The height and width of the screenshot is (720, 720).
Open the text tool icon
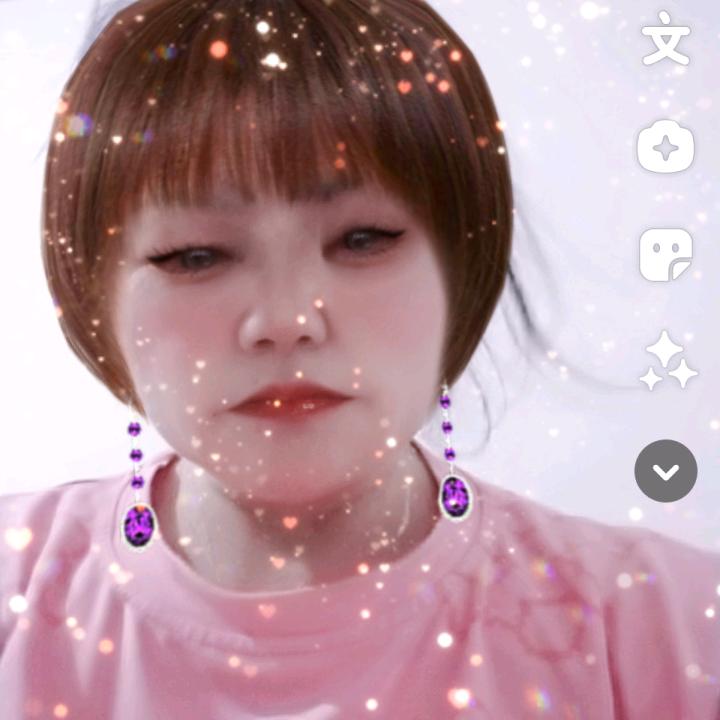pos(665,39)
